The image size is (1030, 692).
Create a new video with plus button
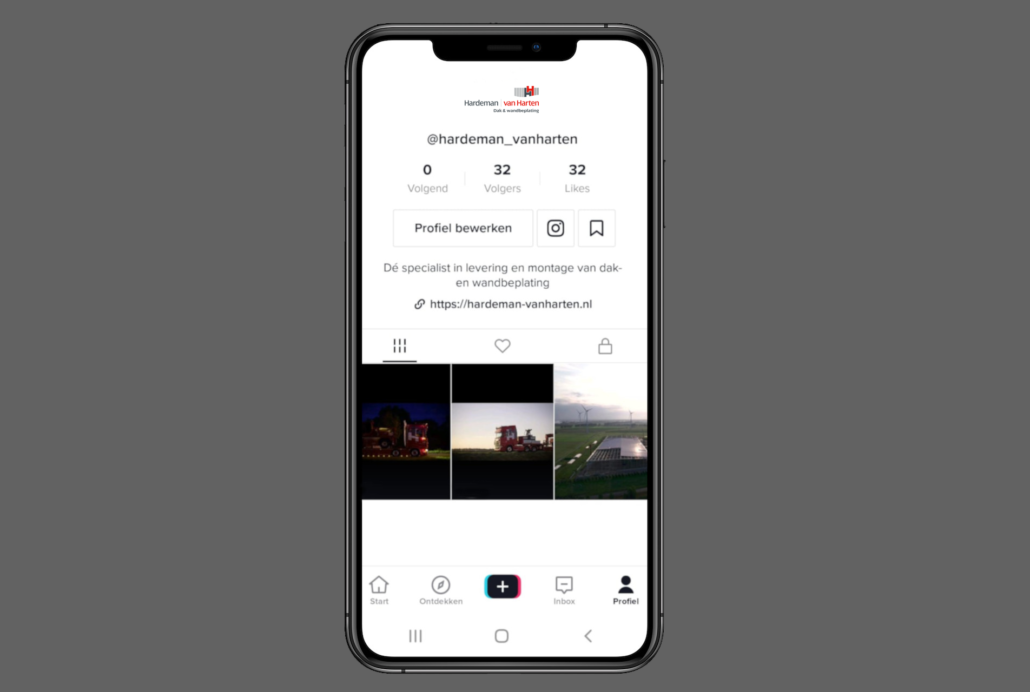click(x=502, y=587)
